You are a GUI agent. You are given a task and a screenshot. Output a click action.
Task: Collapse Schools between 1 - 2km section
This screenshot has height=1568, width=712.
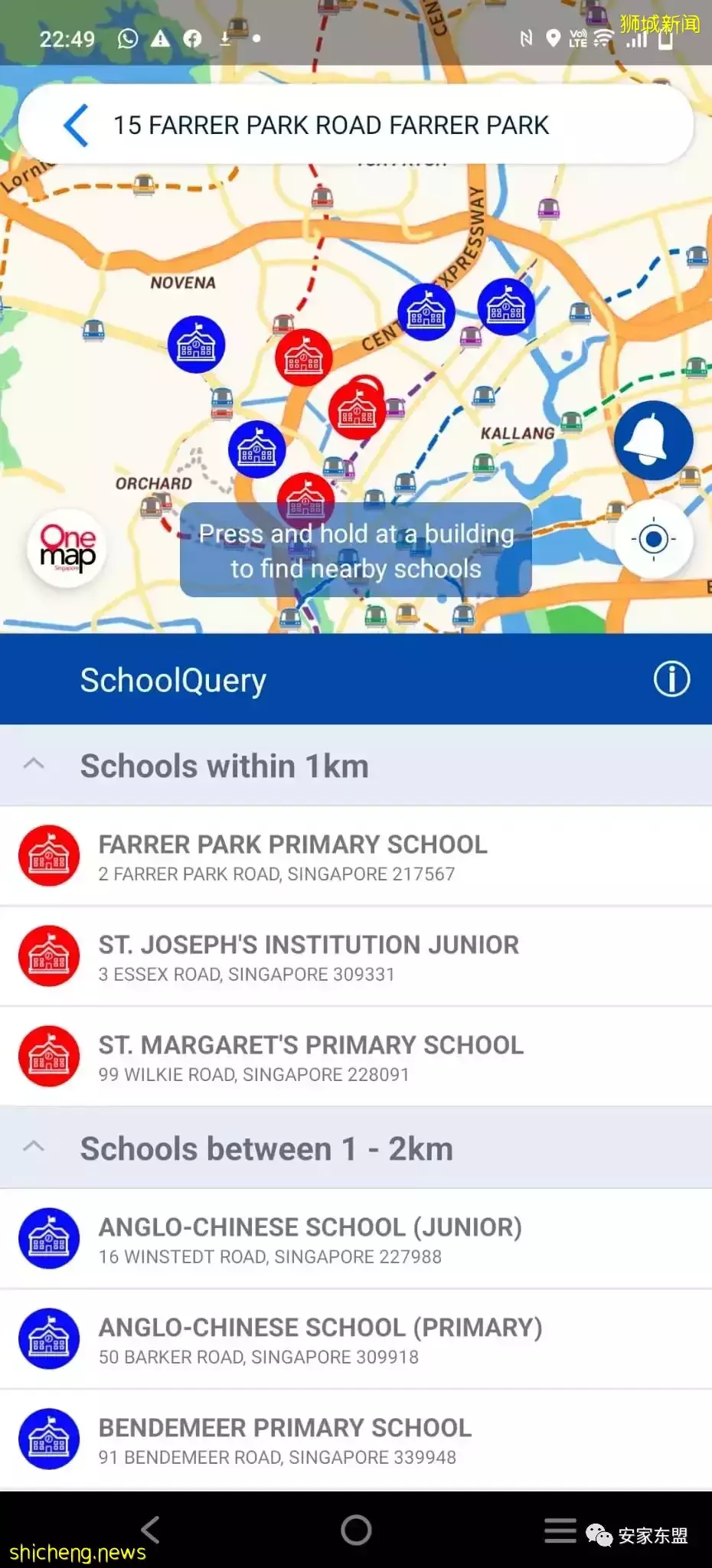coord(34,1148)
